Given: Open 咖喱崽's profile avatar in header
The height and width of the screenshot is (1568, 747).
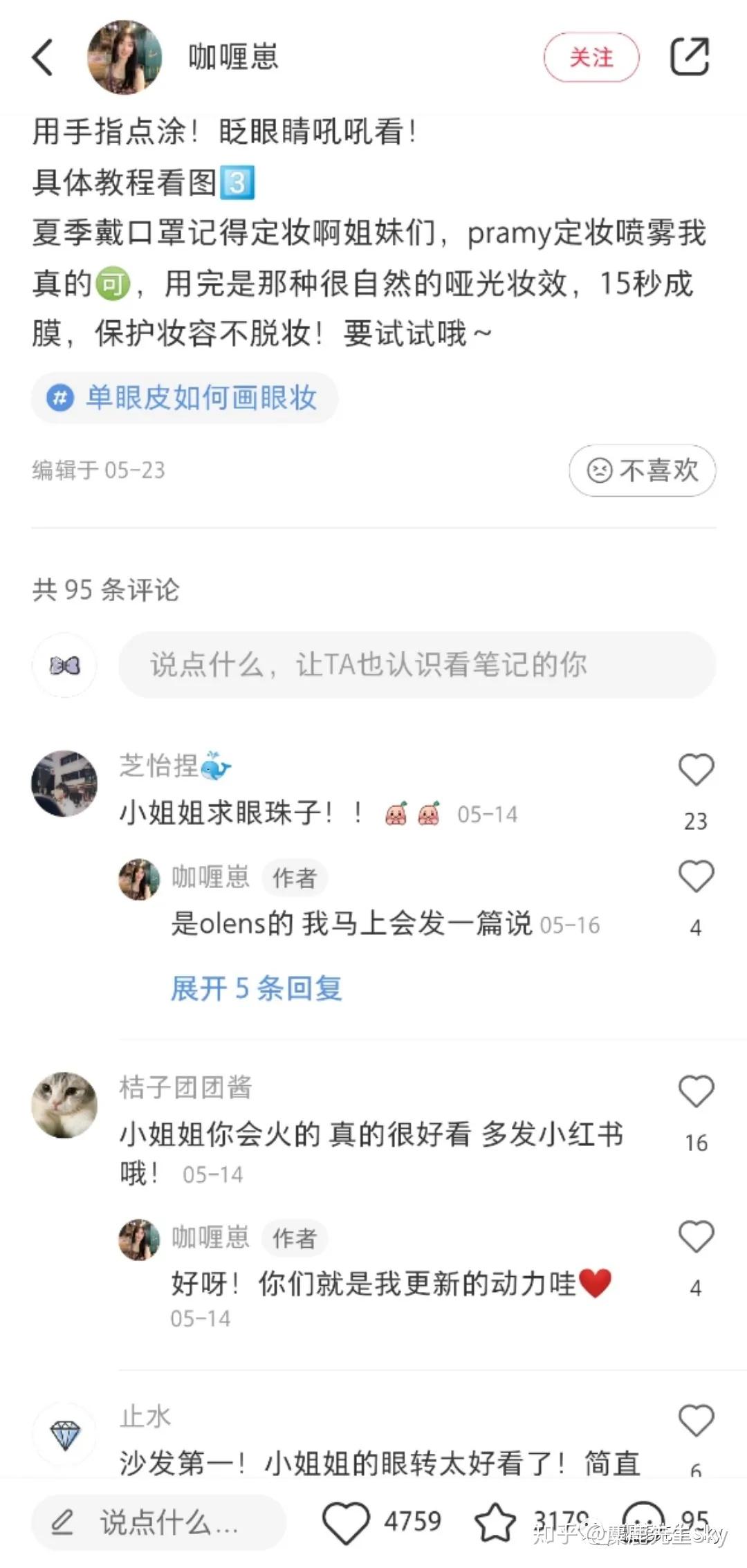Looking at the screenshot, I should [x=124, y=57].
